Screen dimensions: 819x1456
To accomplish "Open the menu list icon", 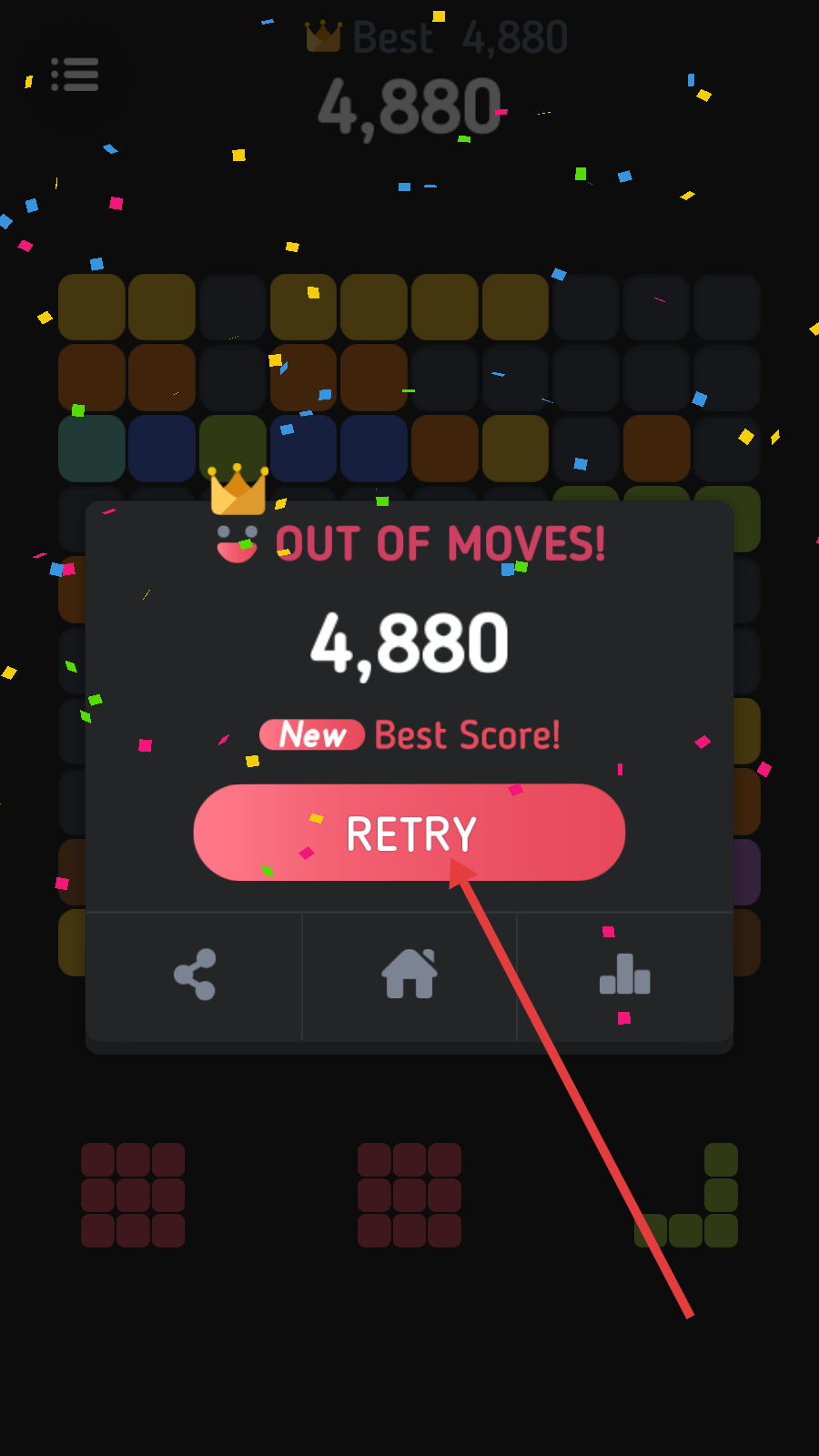I will click(76, 75).
